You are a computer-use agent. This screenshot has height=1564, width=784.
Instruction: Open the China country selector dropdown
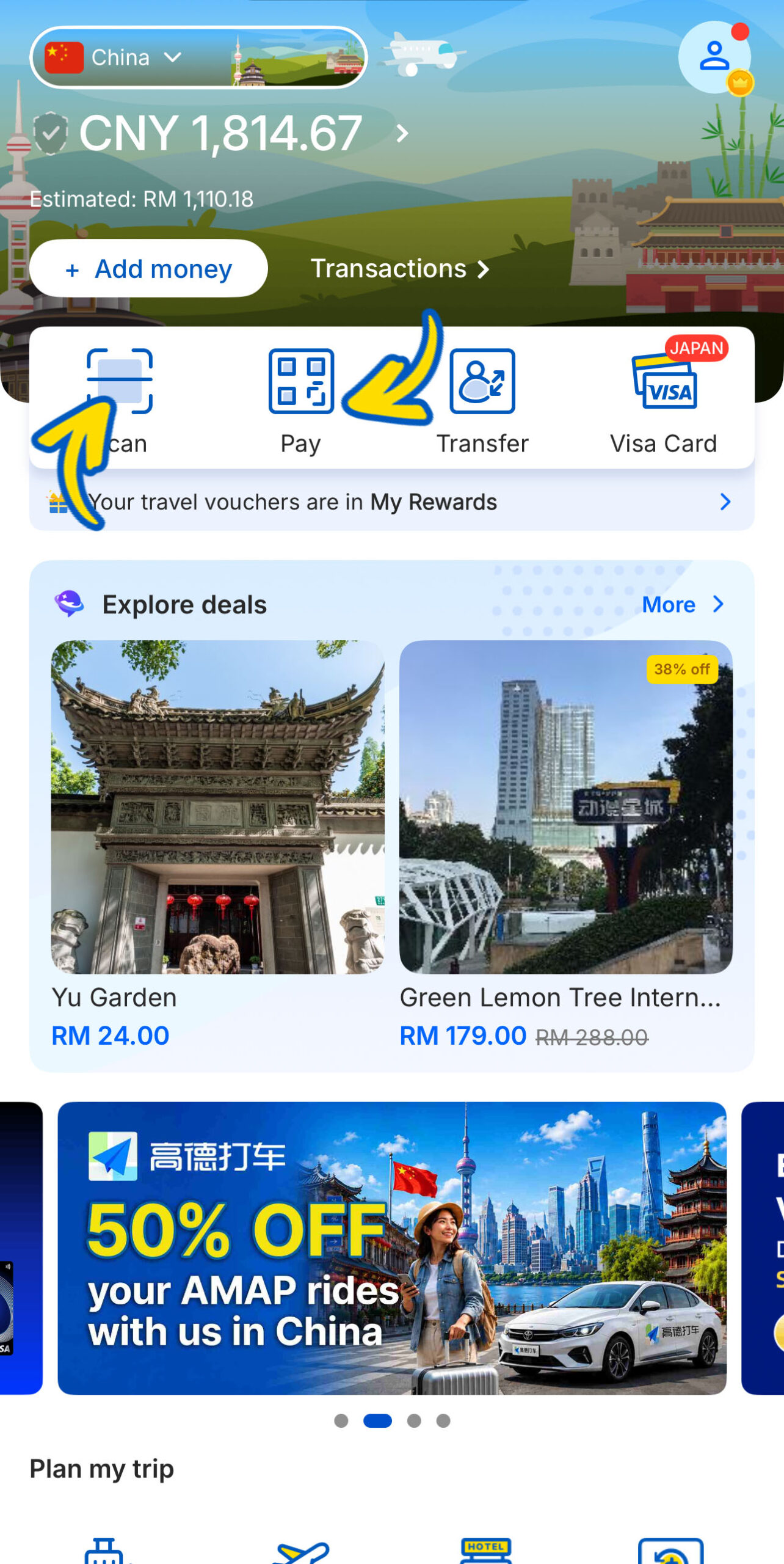pyautogui.click(x=198, y=57)
